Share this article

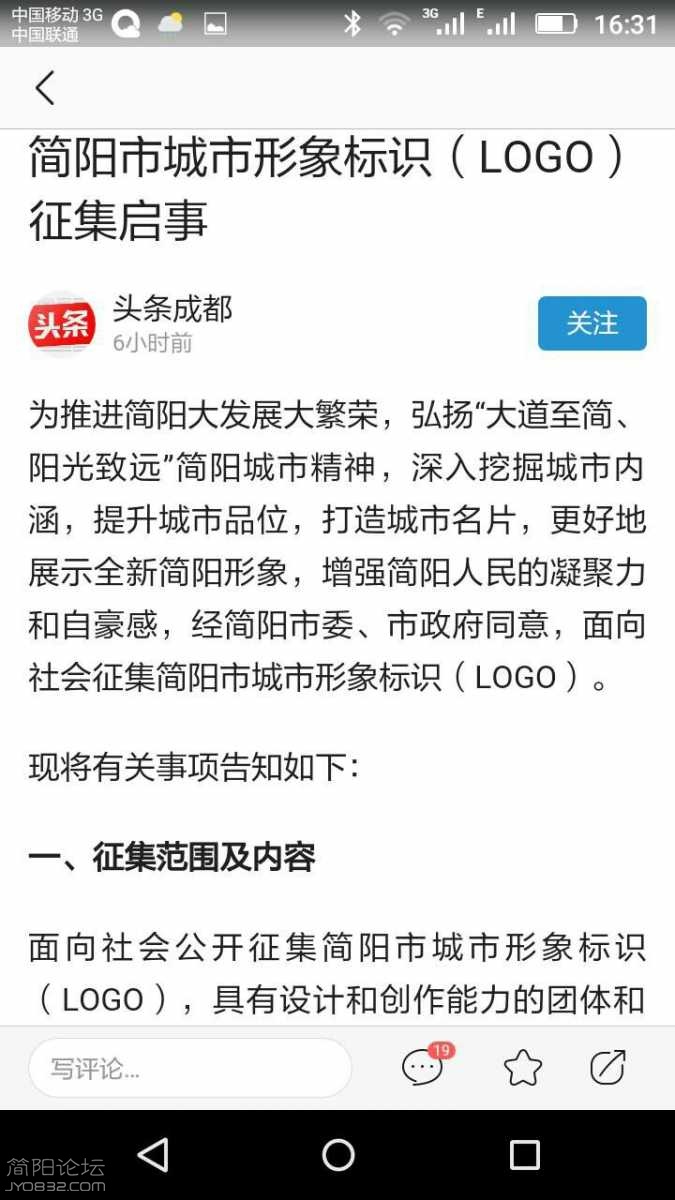[608, 1067]
